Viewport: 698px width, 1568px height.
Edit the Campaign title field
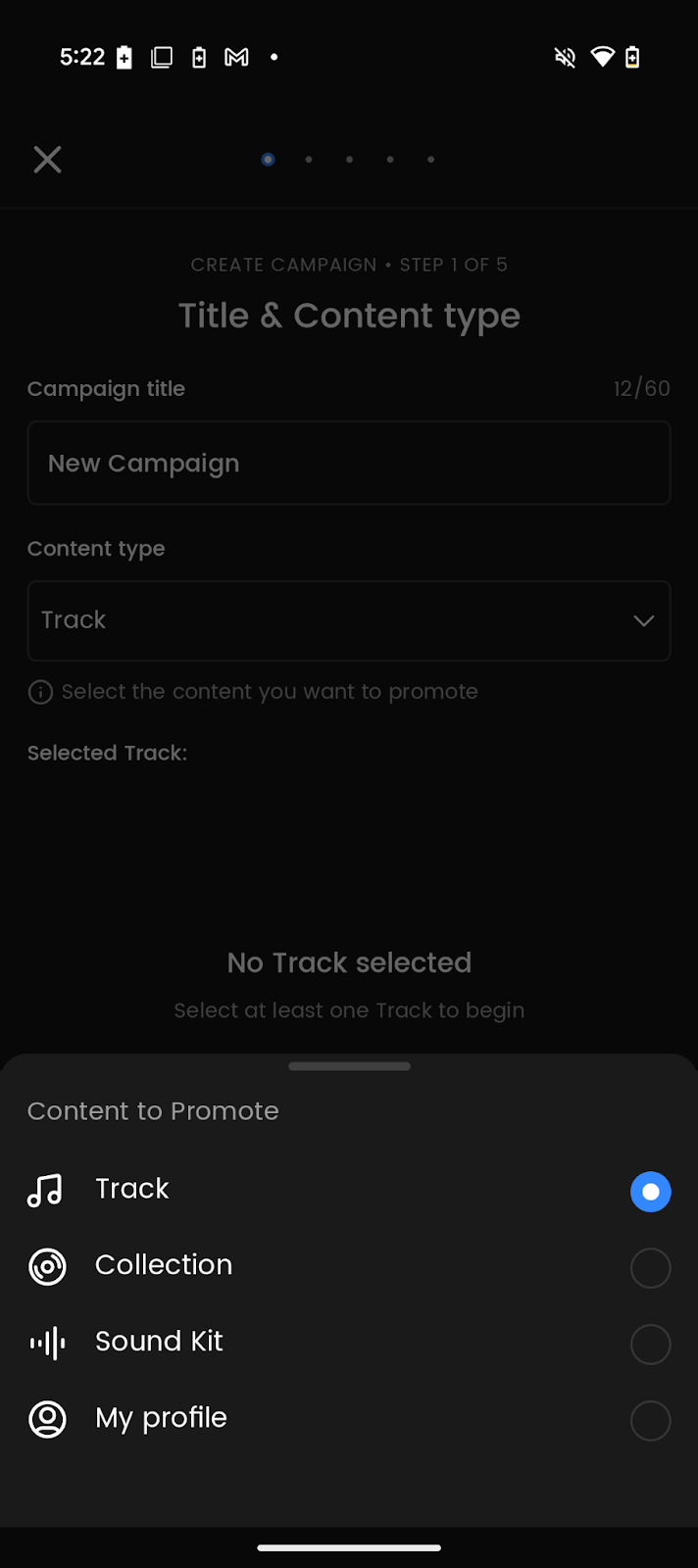(x=349, y=464)
